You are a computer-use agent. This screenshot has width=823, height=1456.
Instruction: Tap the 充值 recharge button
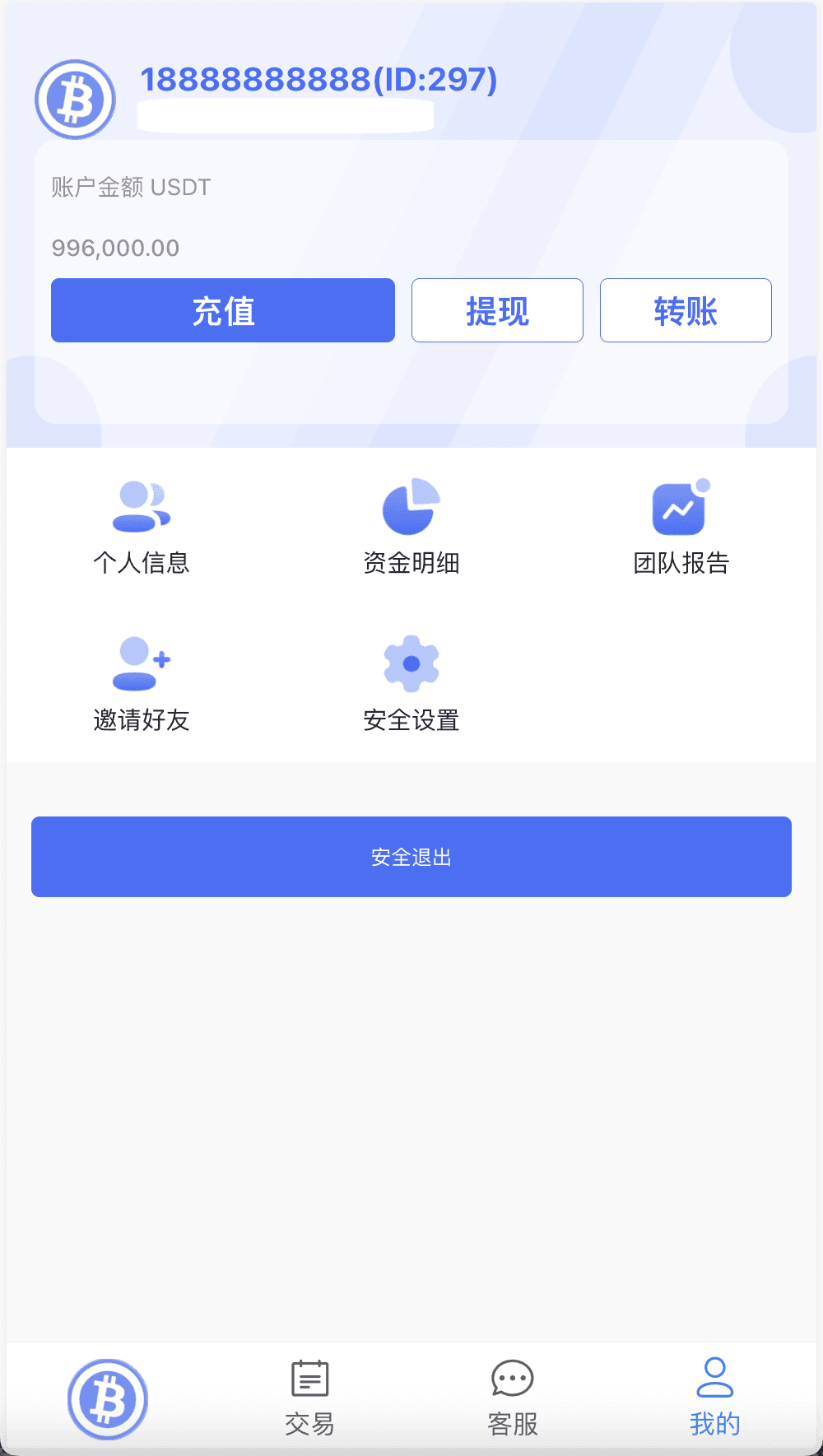click(x=223, y=310)
